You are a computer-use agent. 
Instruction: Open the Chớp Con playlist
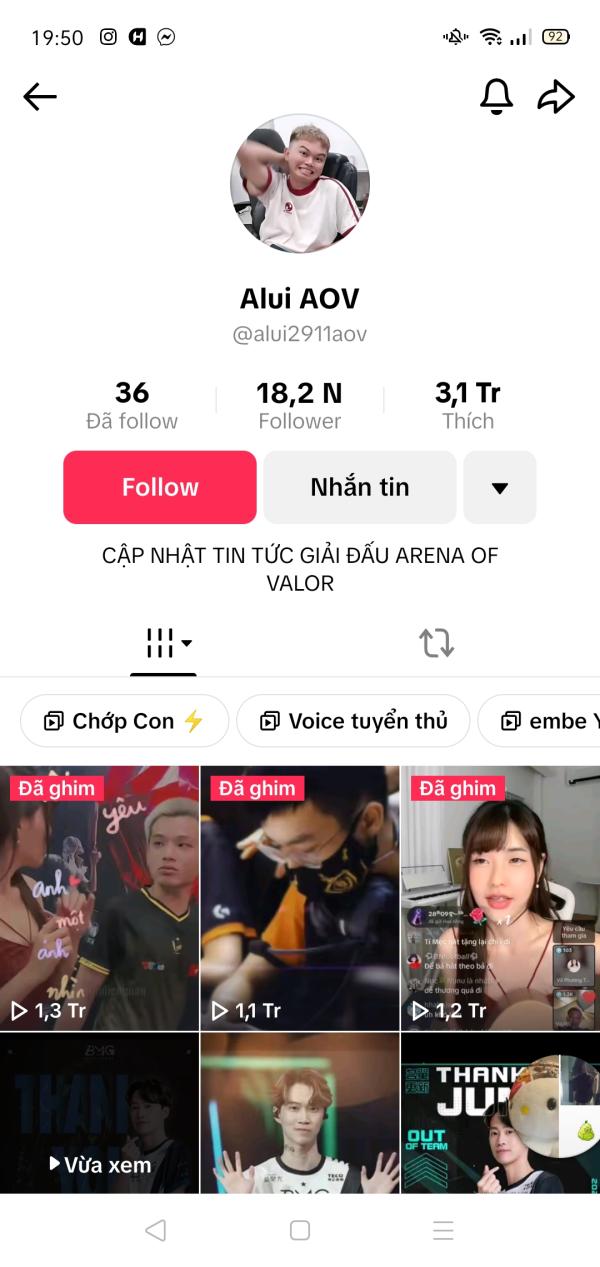point(125,721)
